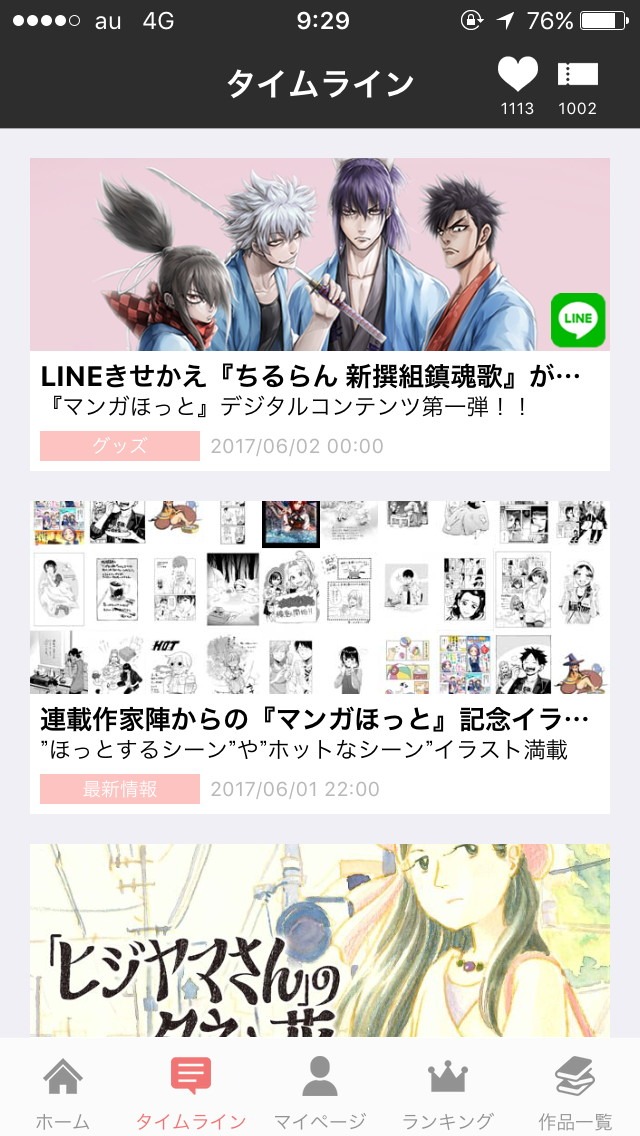Open the ヒジヤマさん illustration card

click(320, 940)
